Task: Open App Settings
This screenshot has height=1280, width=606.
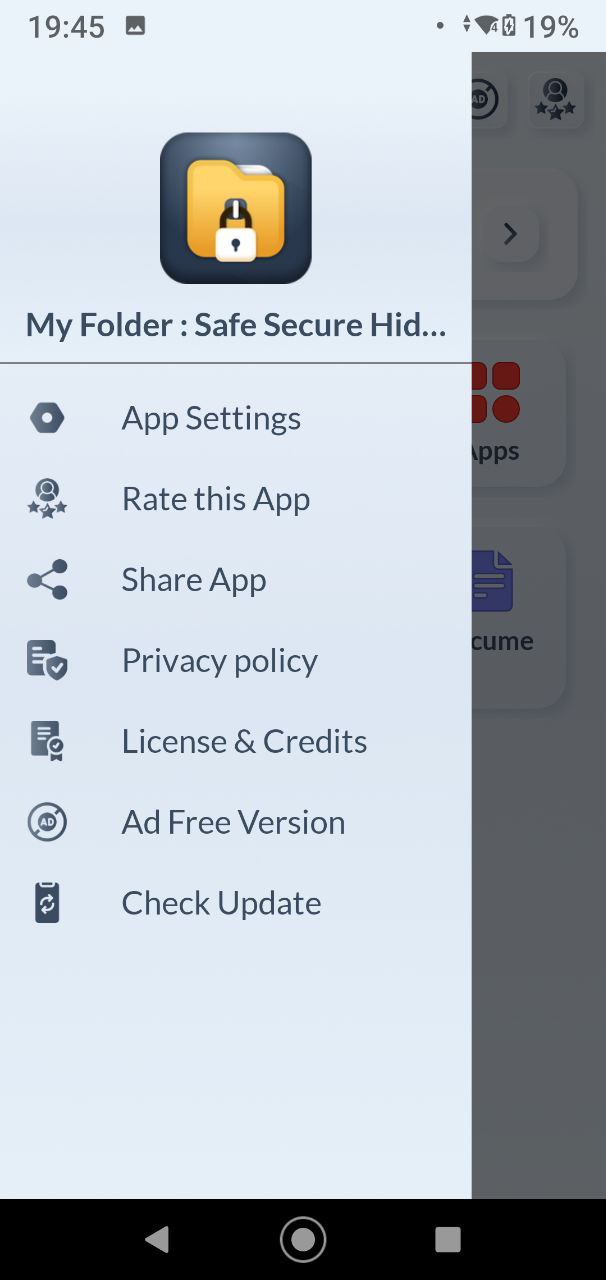Action: (235, 418)
